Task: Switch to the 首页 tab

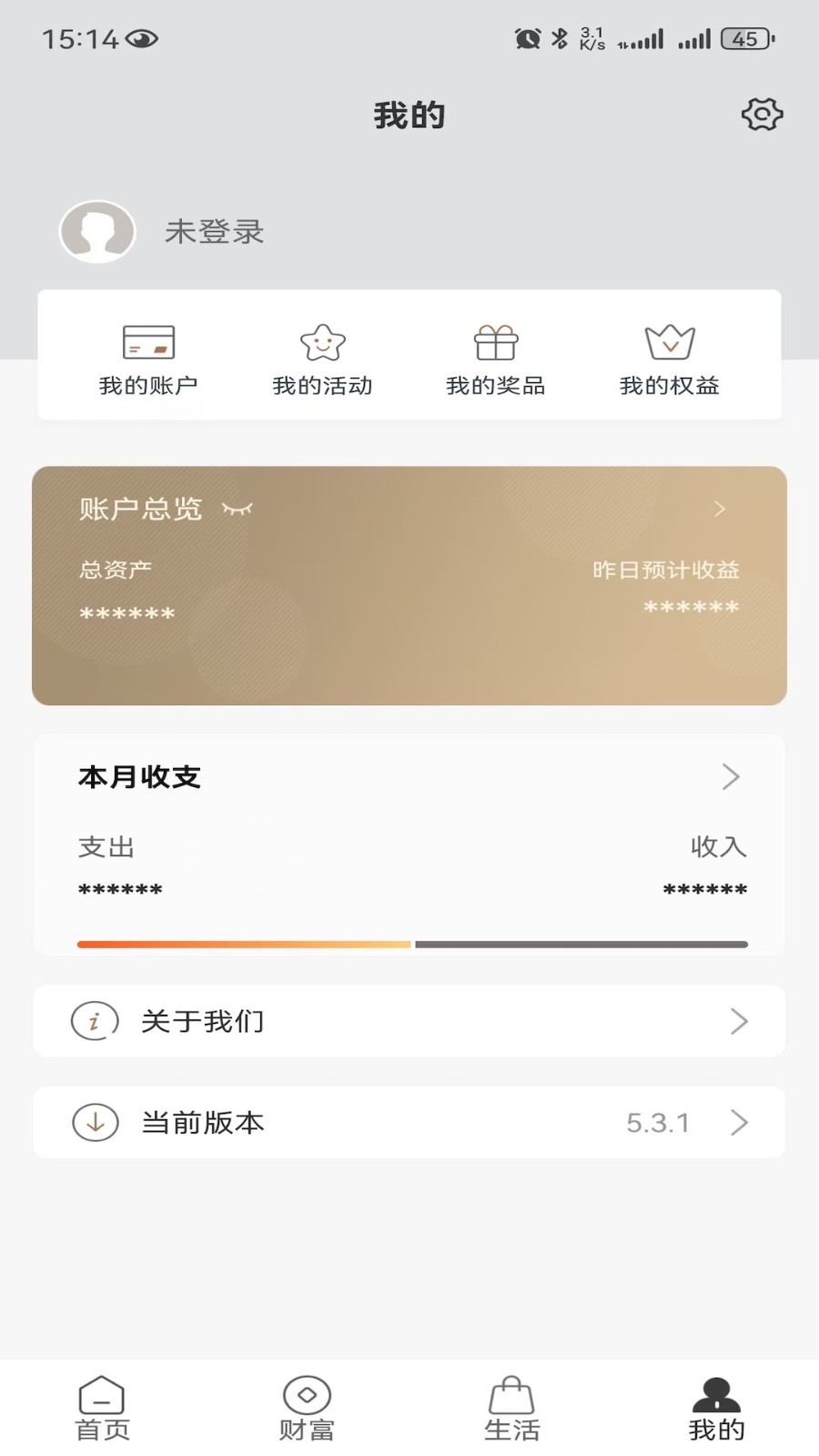Action: (x=102, y=1408)
